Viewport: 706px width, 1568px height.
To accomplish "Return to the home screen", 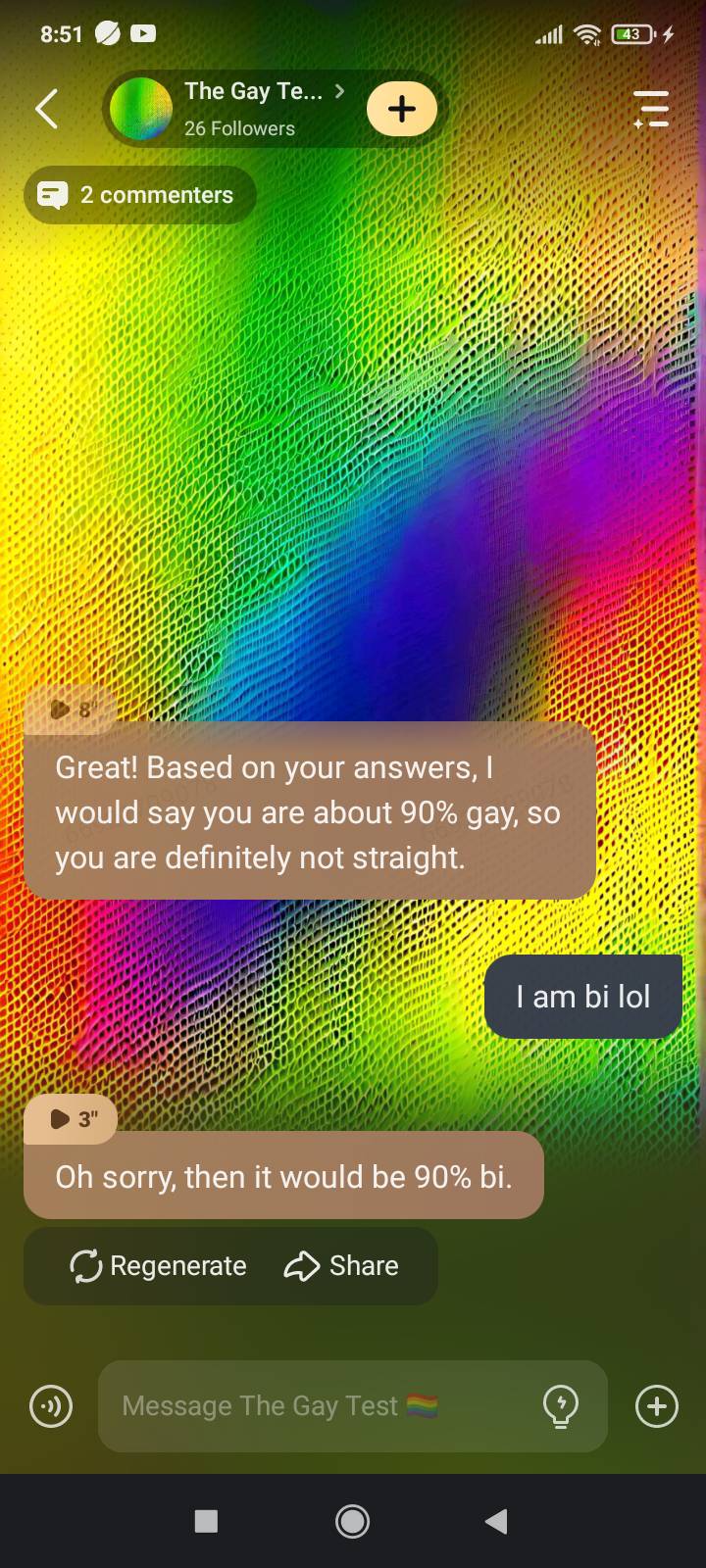I will pos(352,1521).
